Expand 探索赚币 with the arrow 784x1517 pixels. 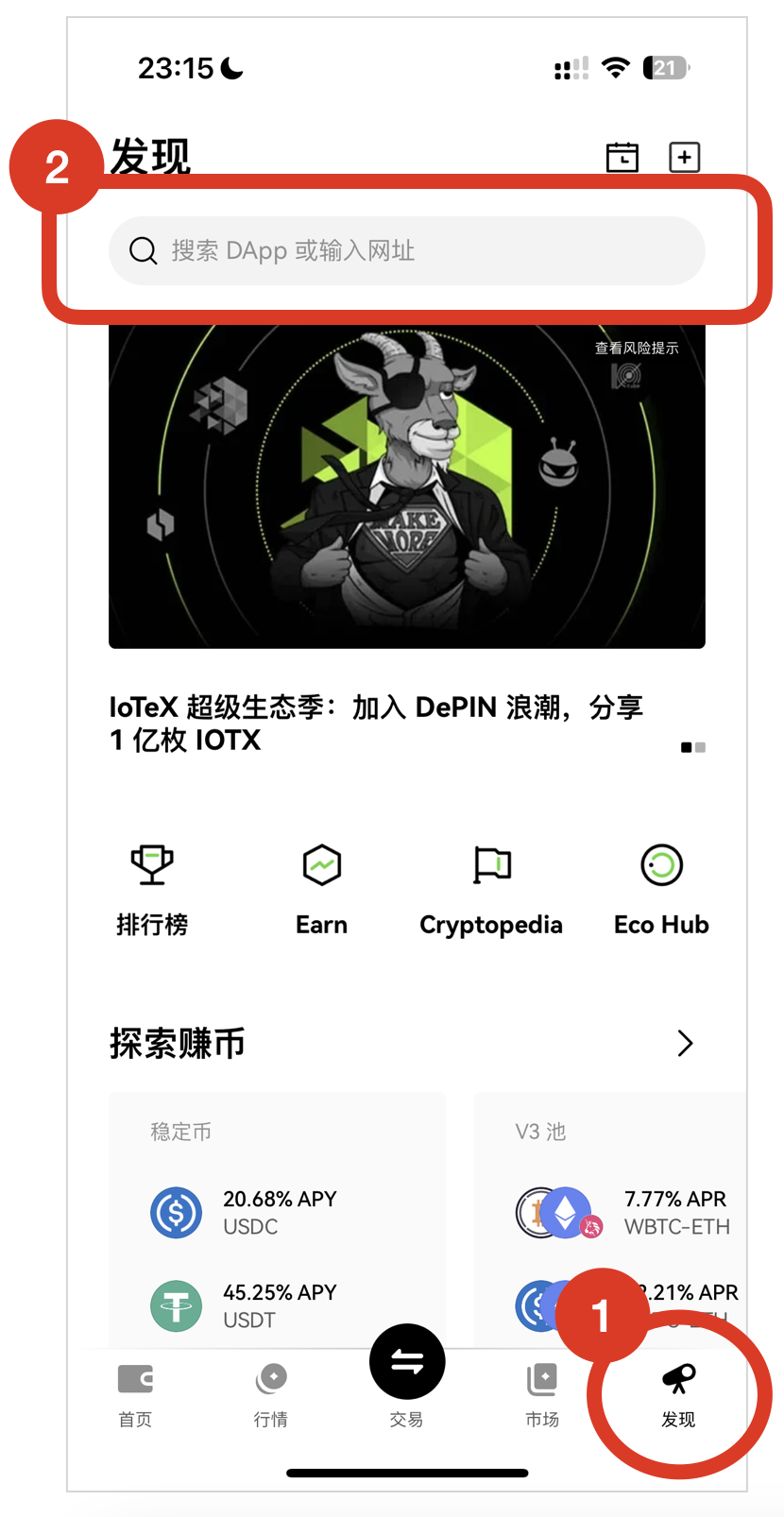pos(686,1044)
